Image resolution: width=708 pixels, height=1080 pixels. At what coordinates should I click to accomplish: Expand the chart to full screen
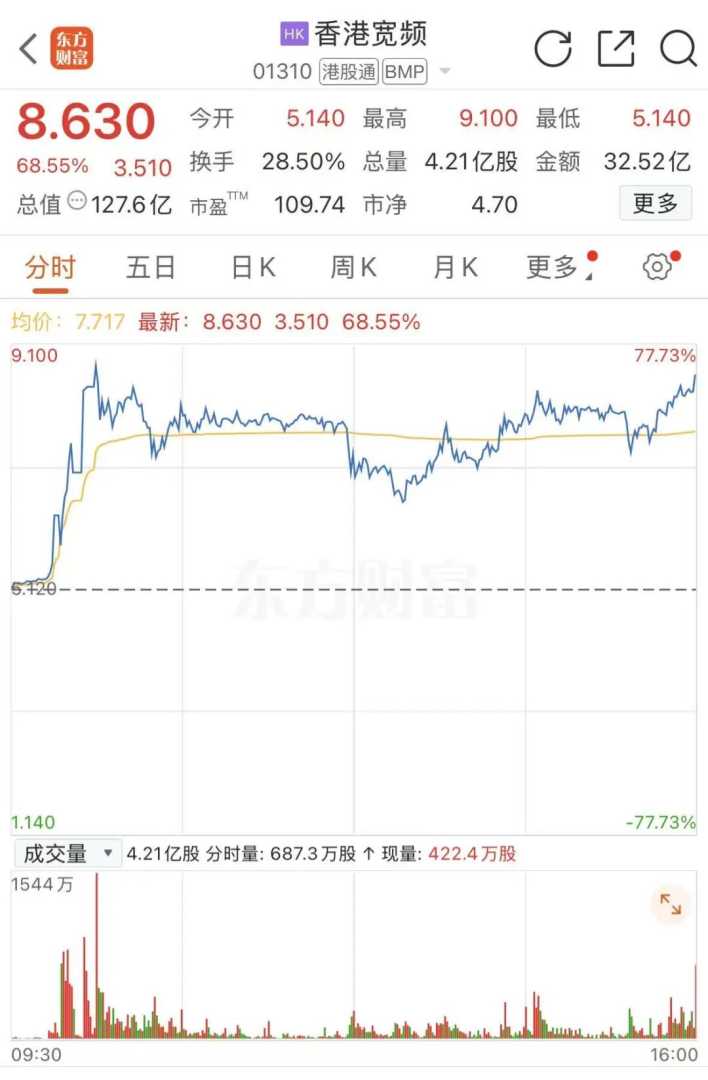pos(670,906)
